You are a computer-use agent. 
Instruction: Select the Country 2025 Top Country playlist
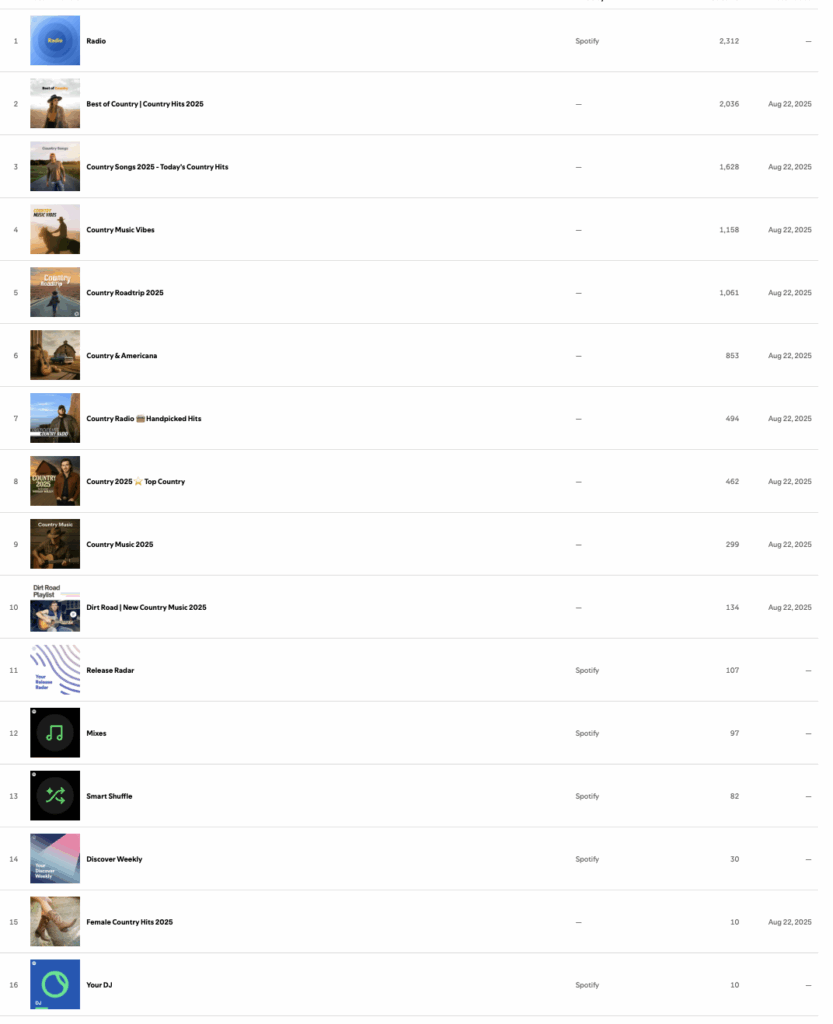(135, 482)
